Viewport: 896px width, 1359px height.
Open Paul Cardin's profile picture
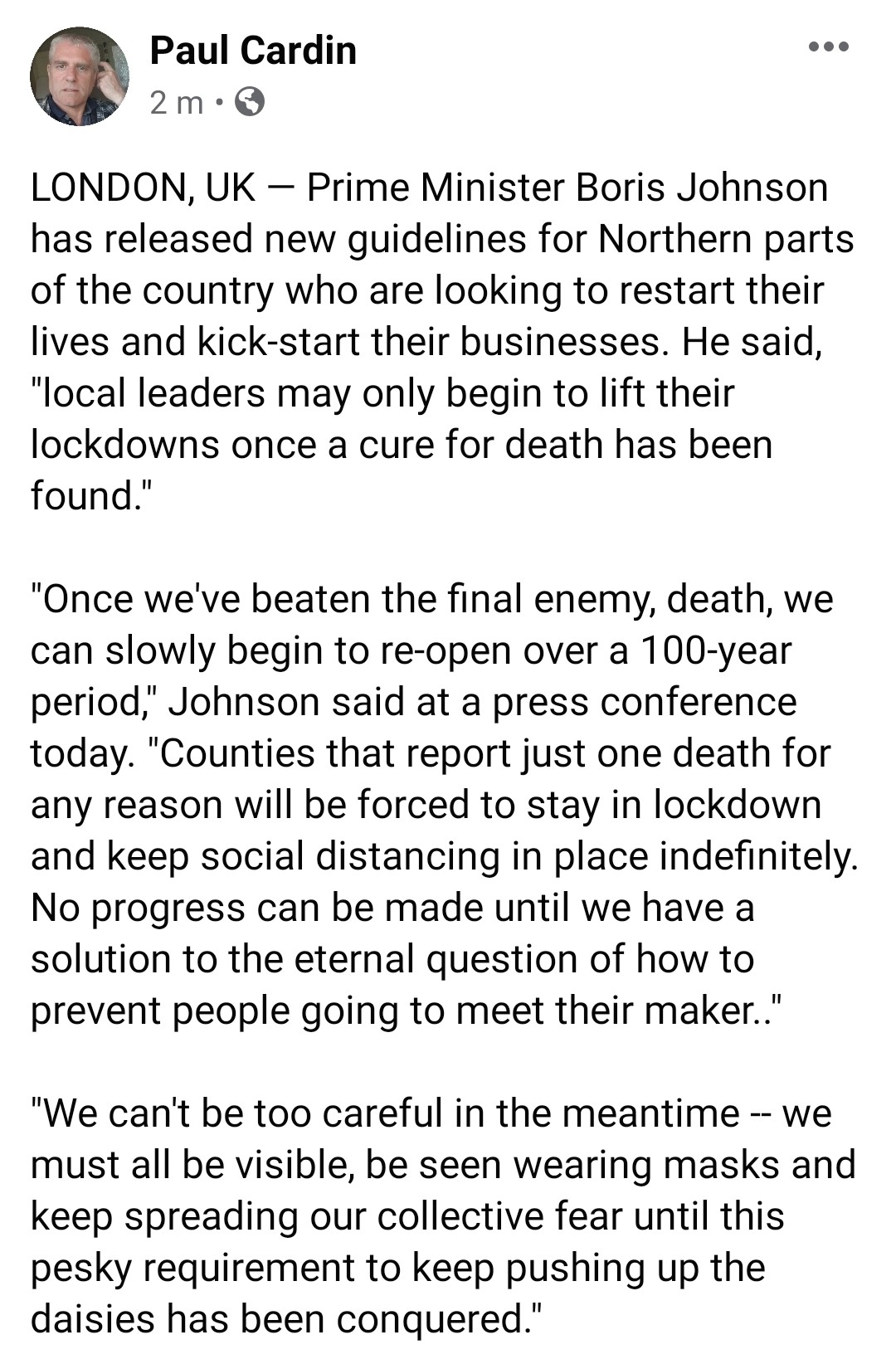[x=80, y=76]
